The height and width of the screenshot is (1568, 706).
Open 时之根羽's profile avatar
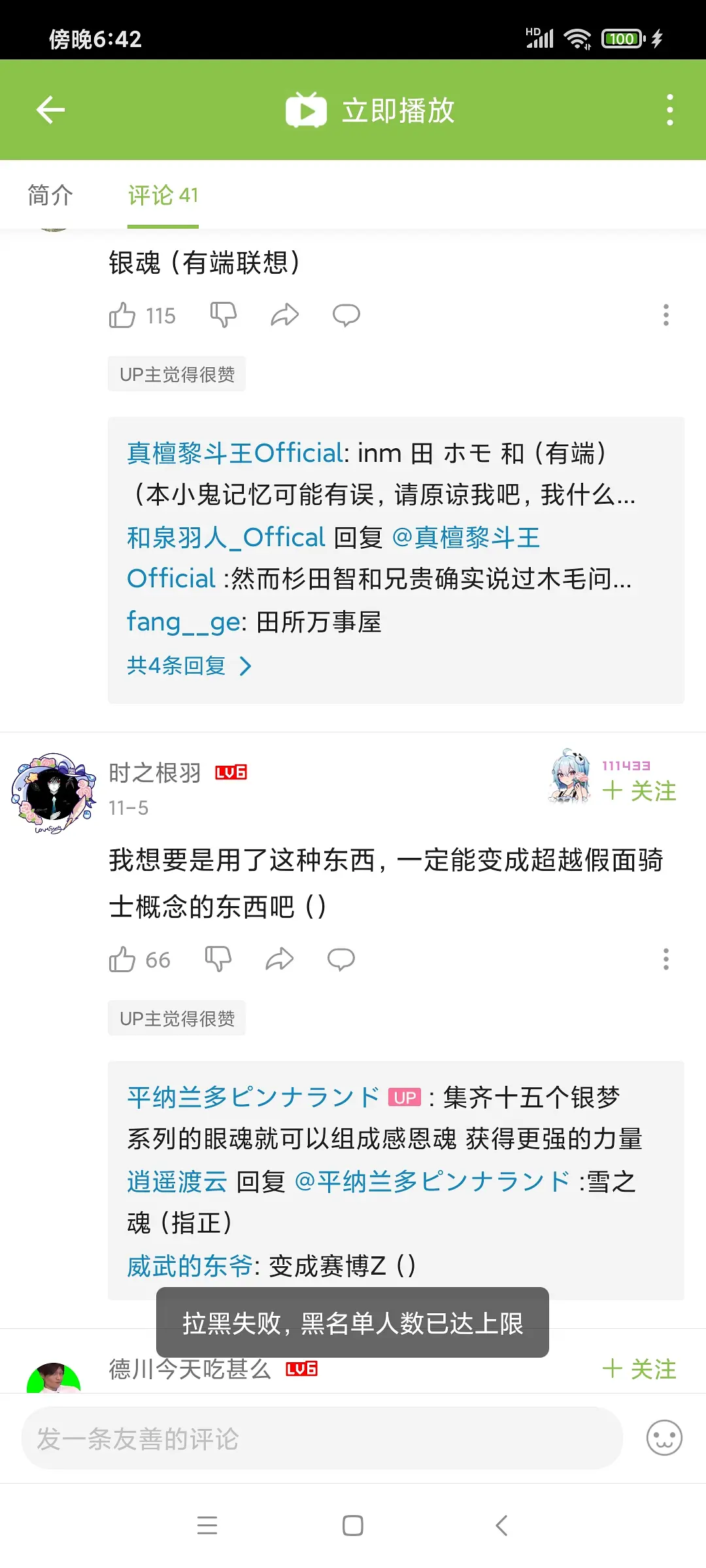pyautogui.click(x=53, y=792)
